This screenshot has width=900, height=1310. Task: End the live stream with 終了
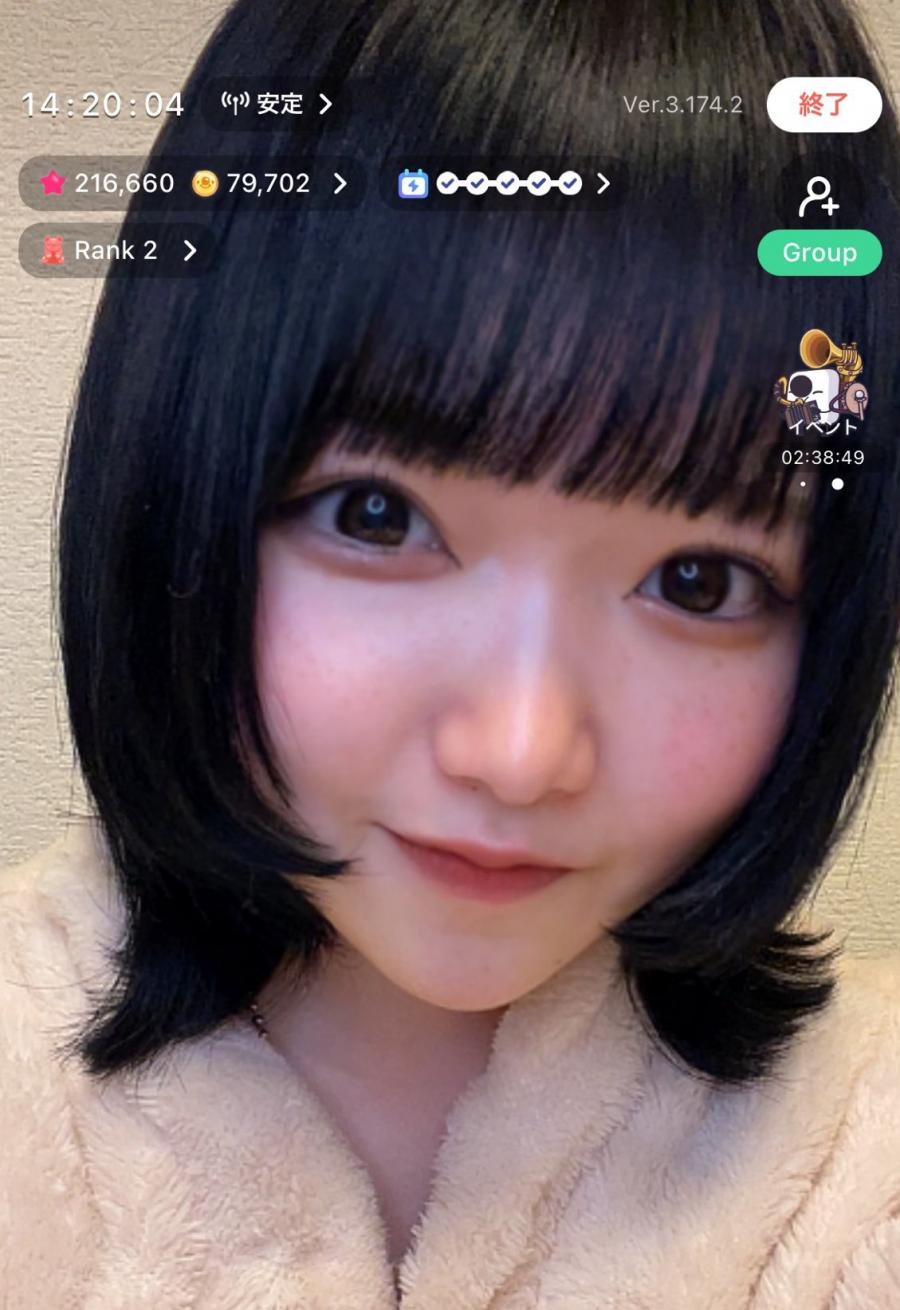pos(823,105)
